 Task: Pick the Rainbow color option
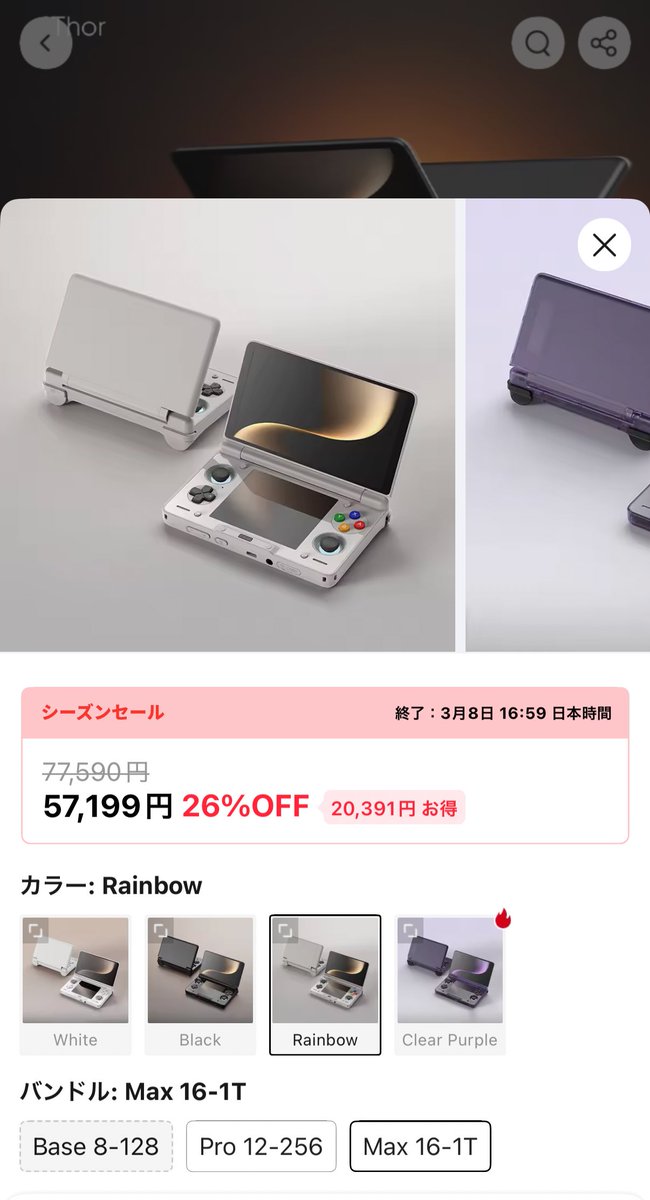click(x=325, y=984)
